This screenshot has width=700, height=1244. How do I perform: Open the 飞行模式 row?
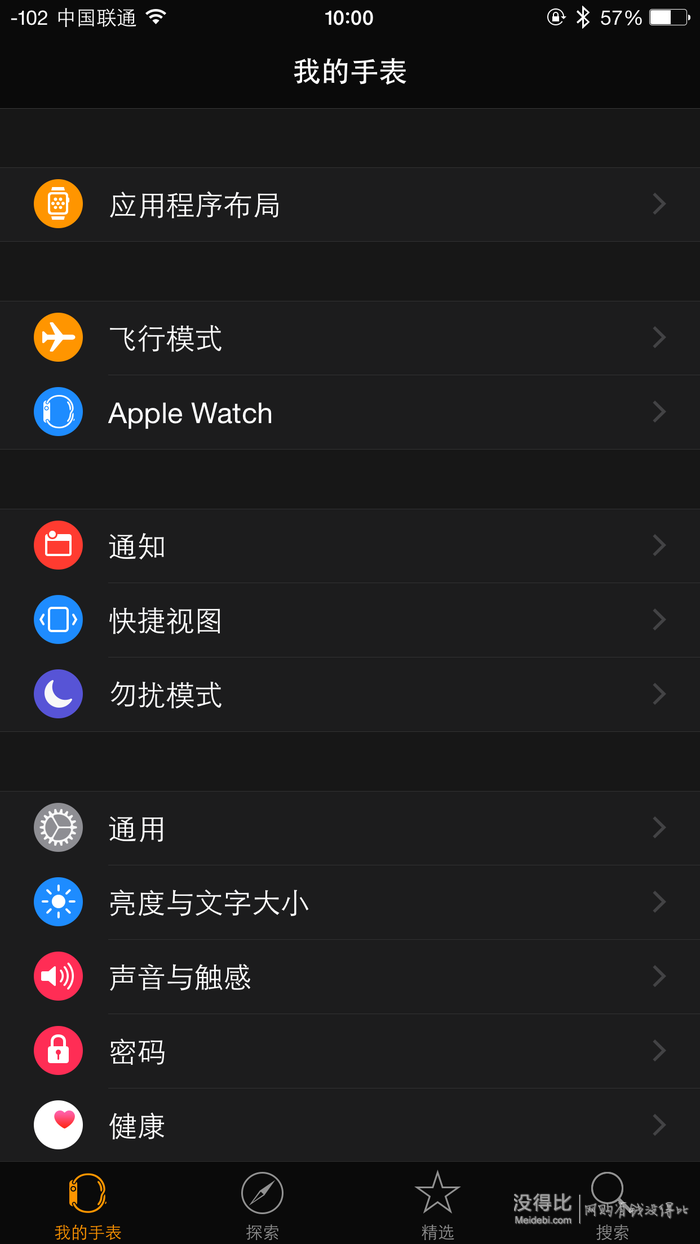point(350,339)
